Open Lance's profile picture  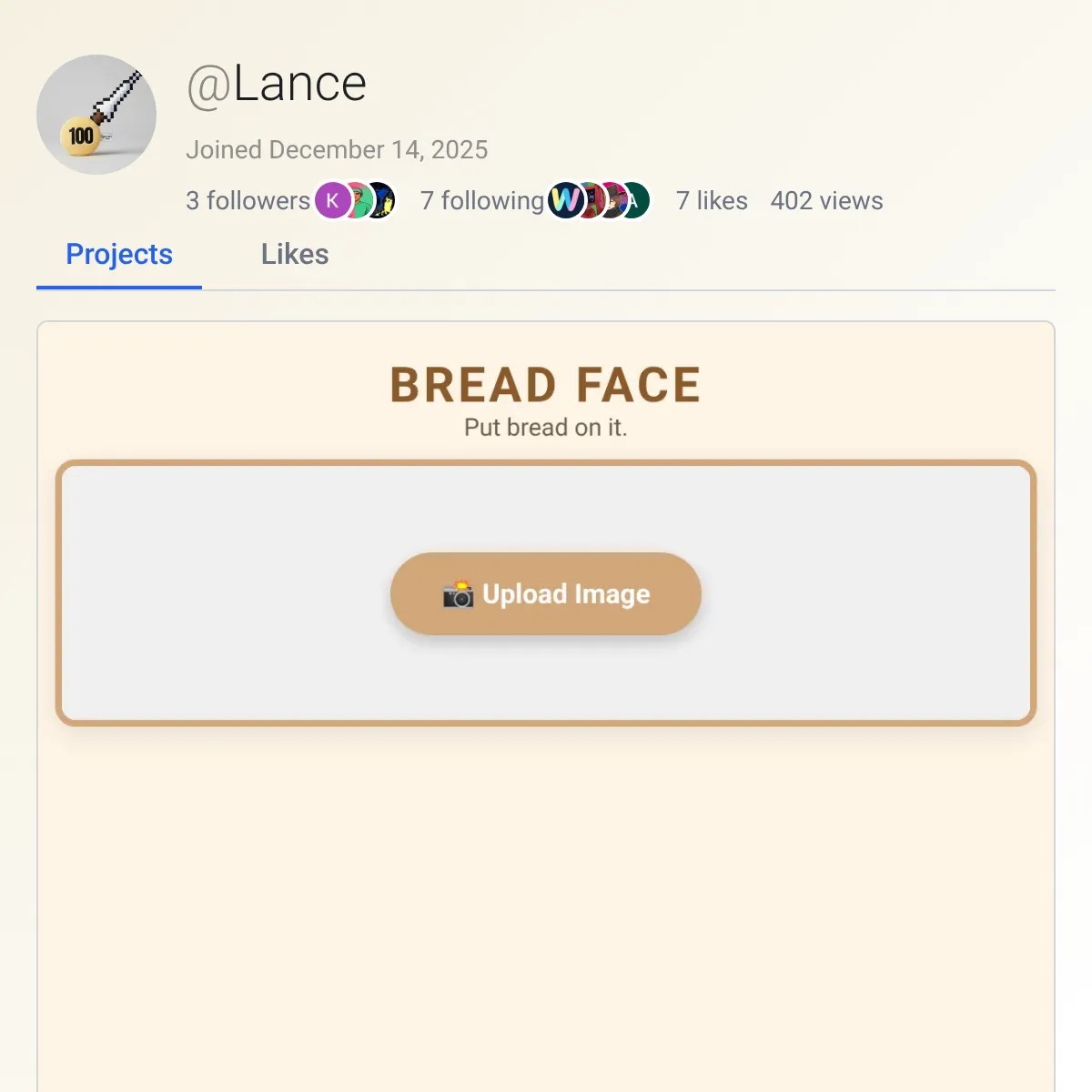(x=96, y=115)
